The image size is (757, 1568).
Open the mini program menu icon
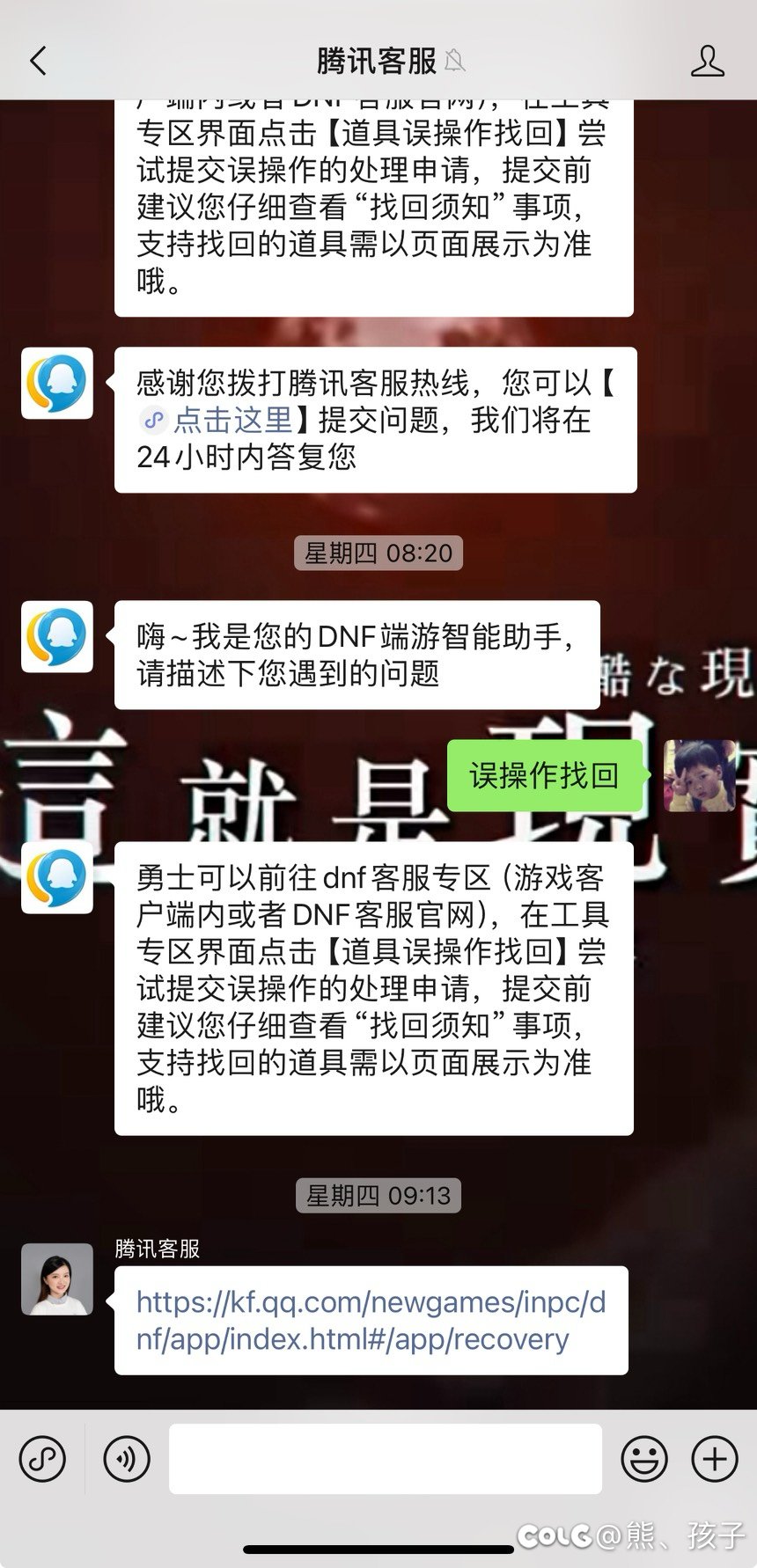tap(42, 1459)
